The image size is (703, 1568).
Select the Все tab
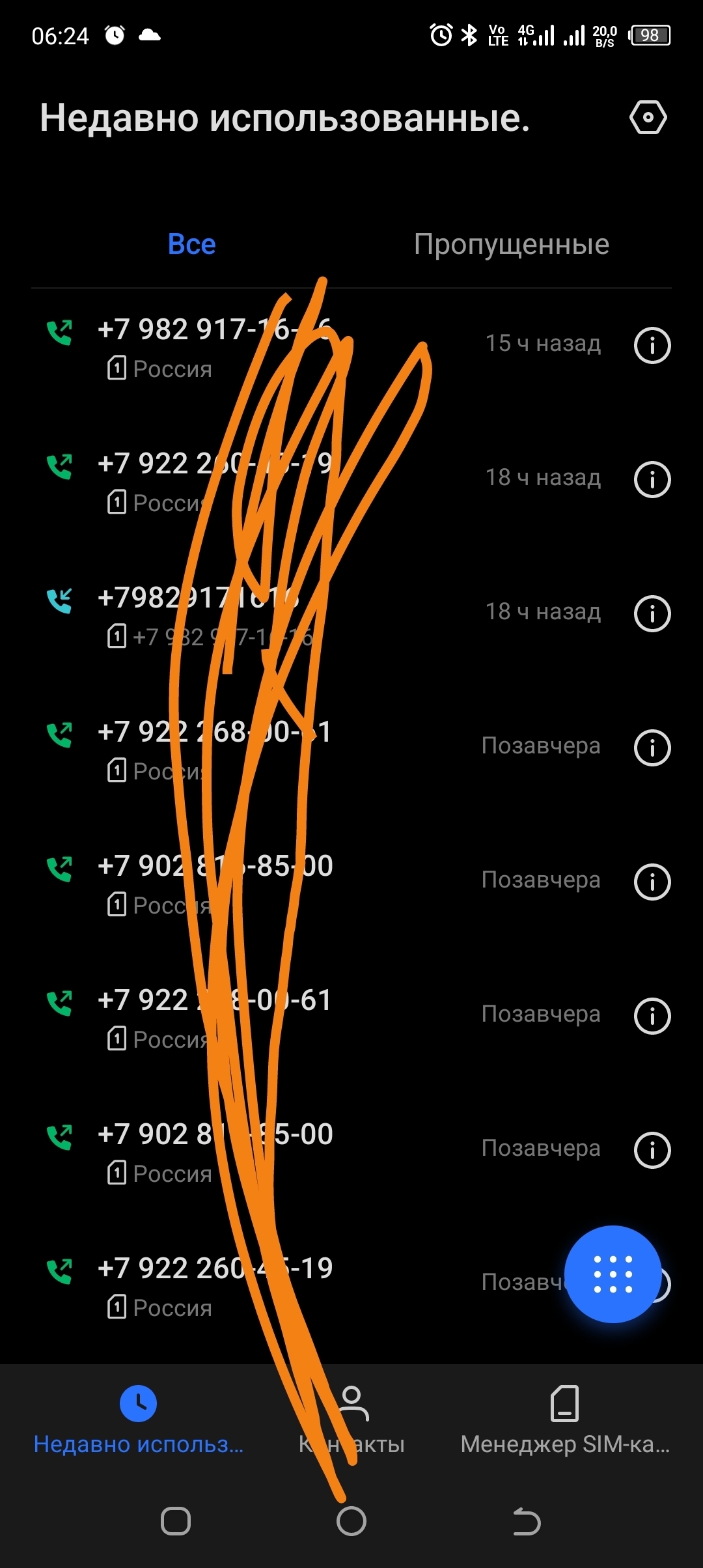(191, 244)
